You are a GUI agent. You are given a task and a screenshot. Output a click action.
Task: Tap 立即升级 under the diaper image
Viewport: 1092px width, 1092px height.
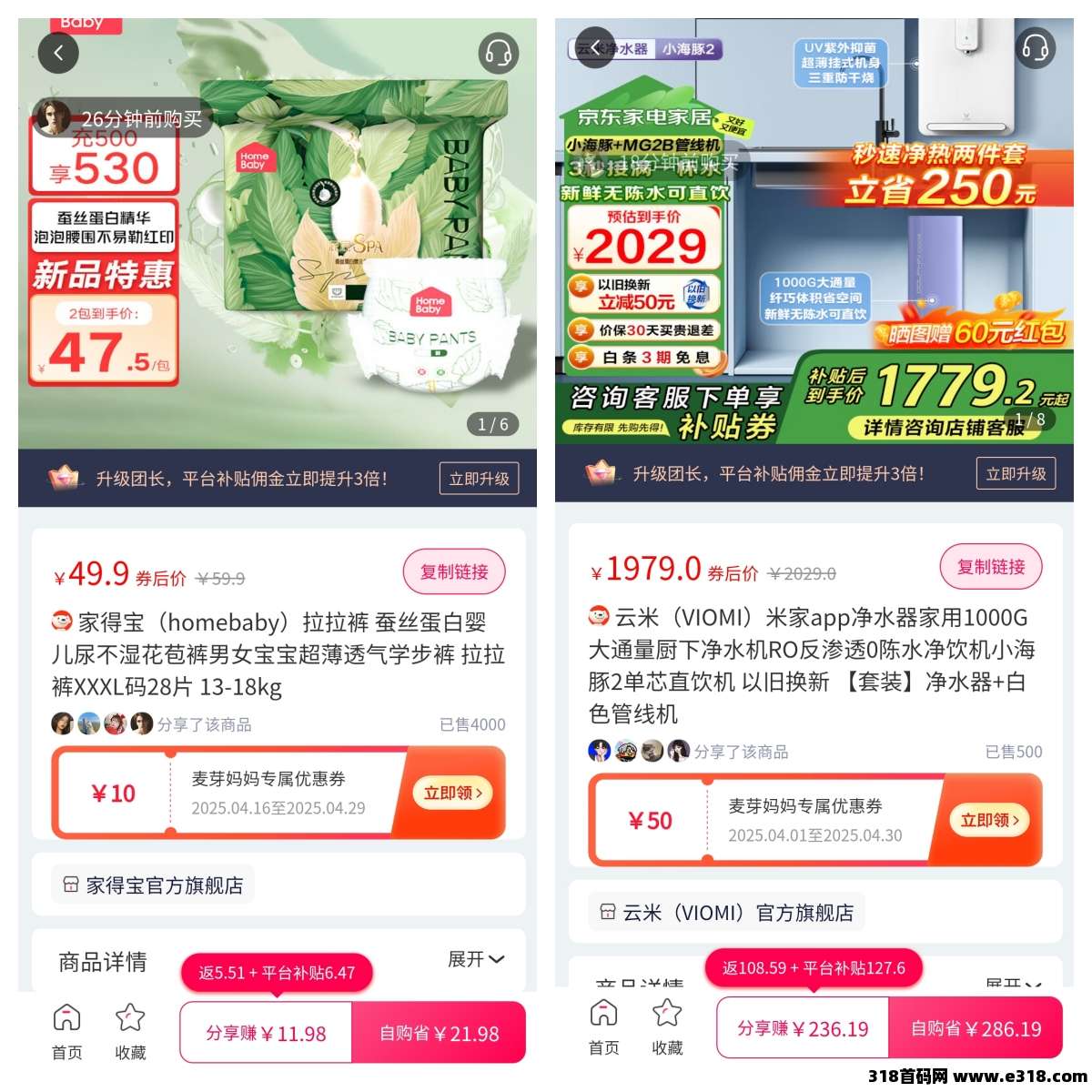pyautogui.click(x=479, y=479)
